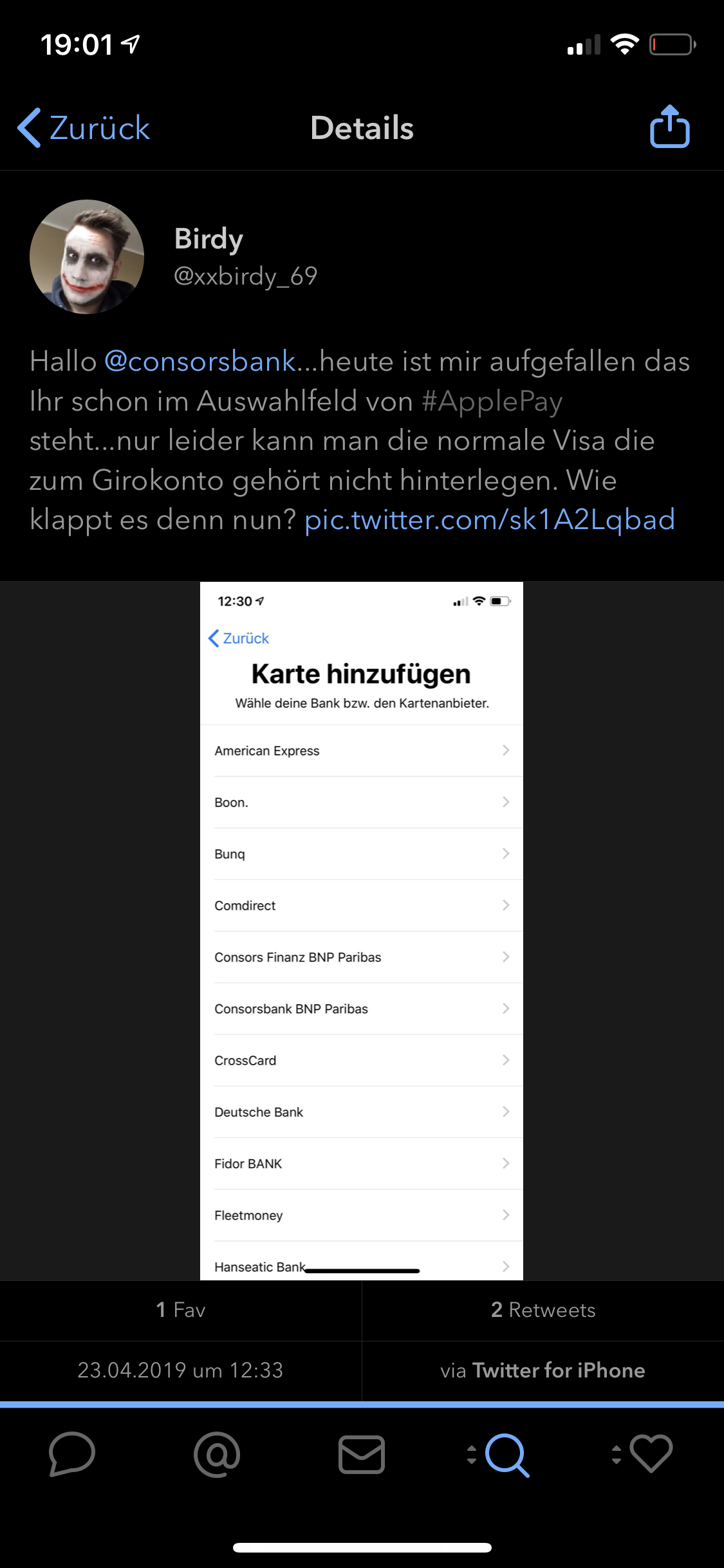Open the mentions @ tab

(217, 1454)
